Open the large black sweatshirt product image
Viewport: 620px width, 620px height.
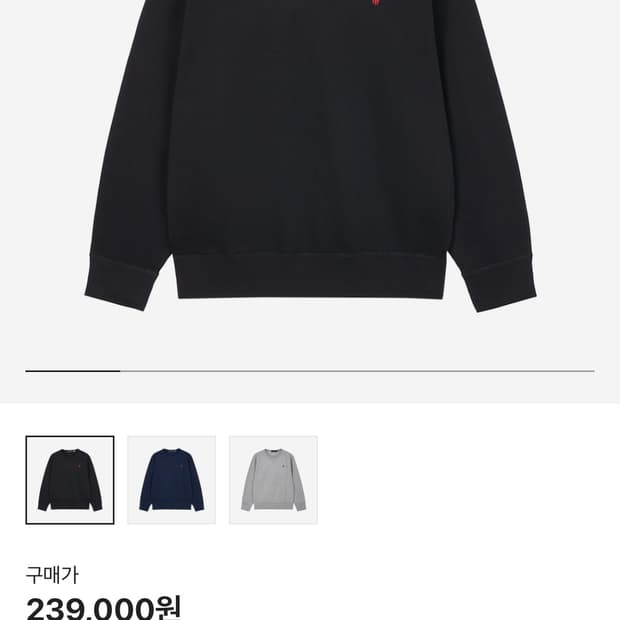pos(310,160)
